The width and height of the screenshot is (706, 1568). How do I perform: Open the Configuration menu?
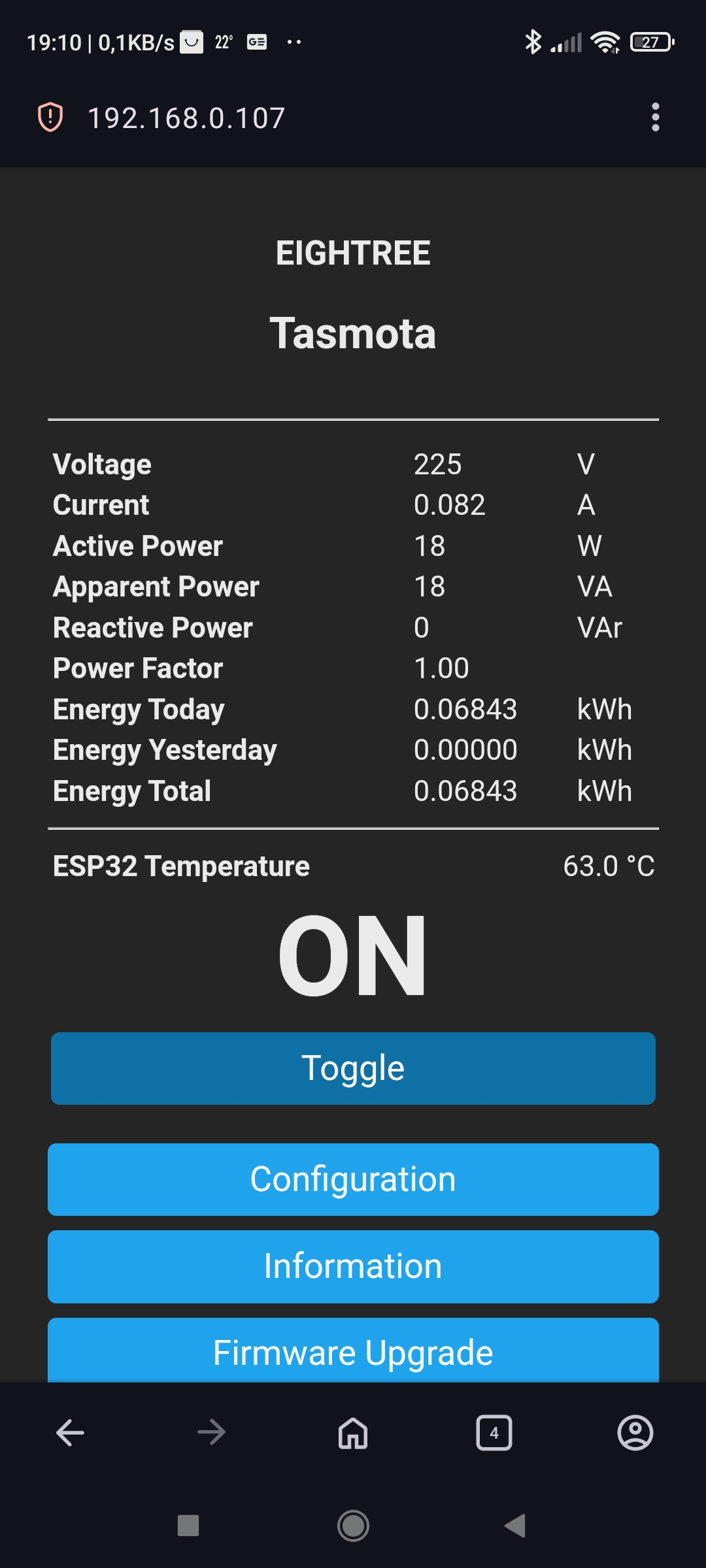click(353, 1179)
